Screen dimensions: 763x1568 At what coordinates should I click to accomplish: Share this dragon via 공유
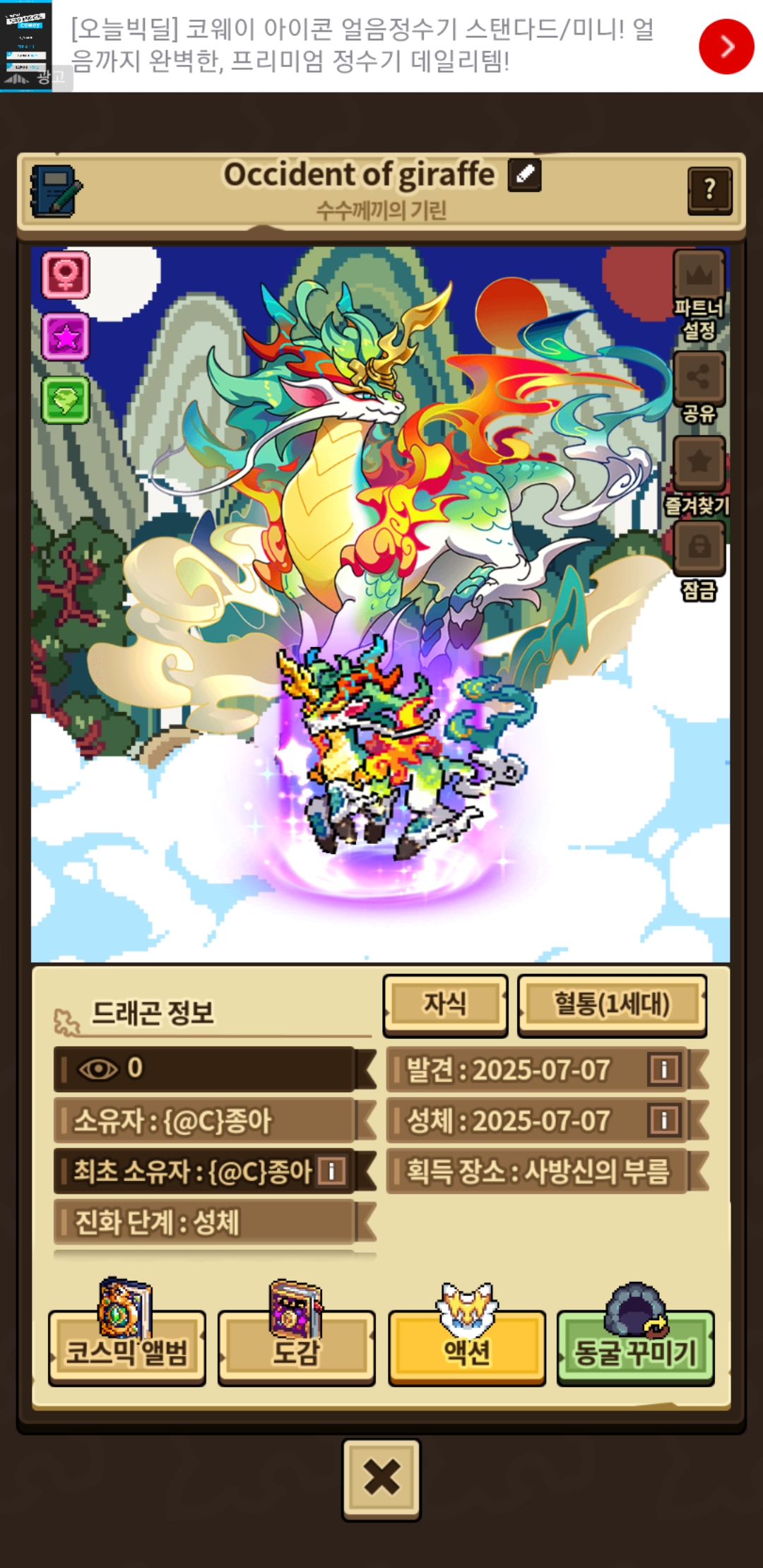click(x=699, y=388)
